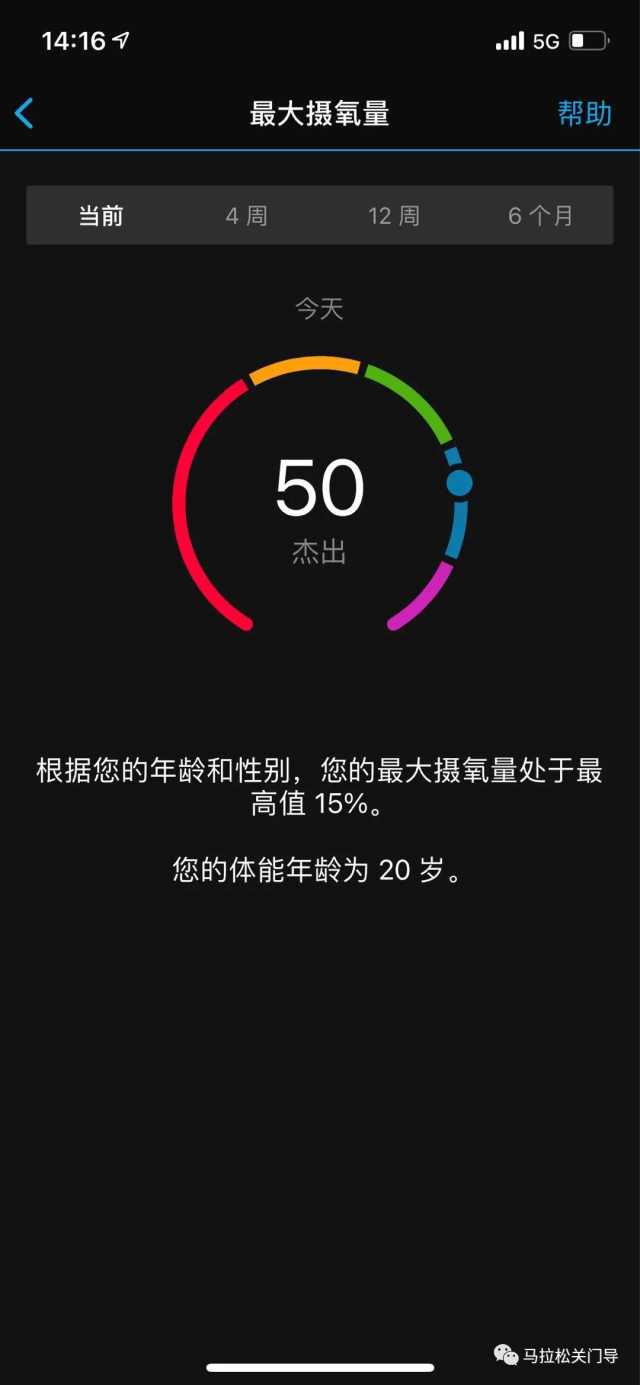Select the 当前 tab
The width and height of the screenshot is (640, 1385).
click(101, 215)
